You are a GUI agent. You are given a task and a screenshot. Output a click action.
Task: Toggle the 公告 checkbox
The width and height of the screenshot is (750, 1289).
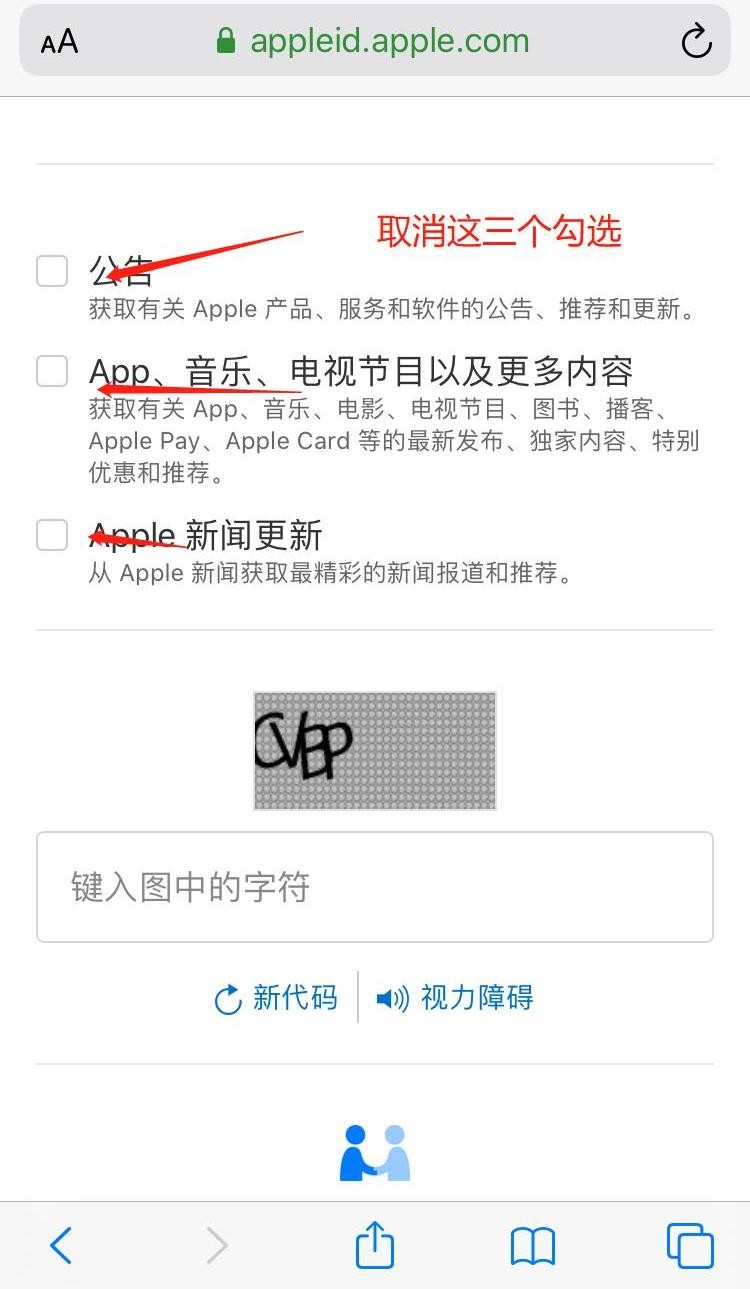pos(52,270)
